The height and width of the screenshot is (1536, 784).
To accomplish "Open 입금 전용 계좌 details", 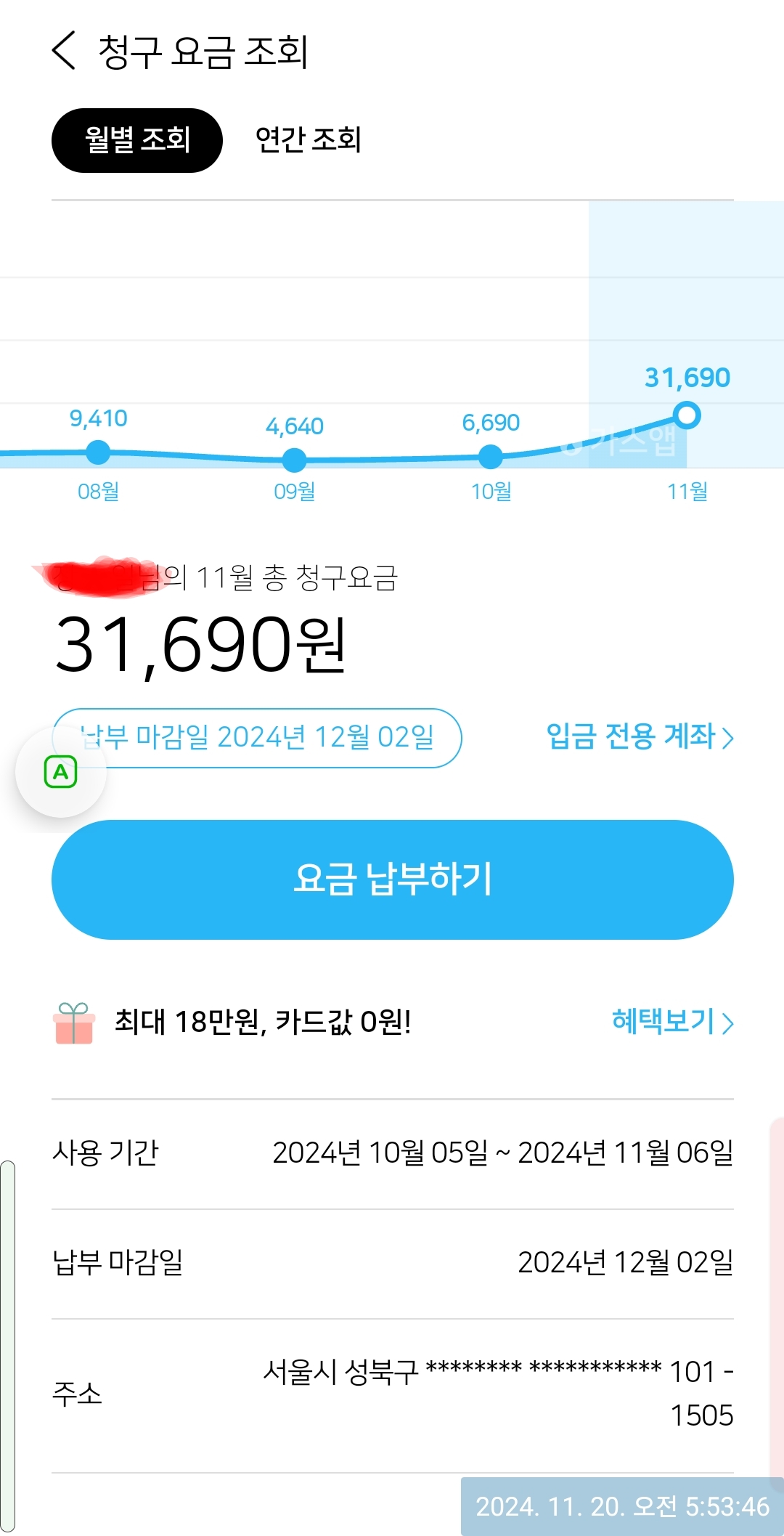I will 640,737.
